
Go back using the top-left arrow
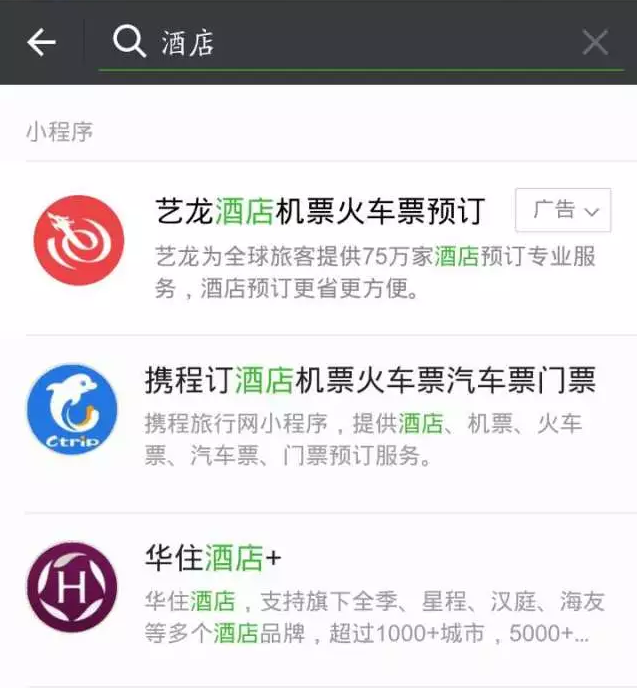click(41, 42)
